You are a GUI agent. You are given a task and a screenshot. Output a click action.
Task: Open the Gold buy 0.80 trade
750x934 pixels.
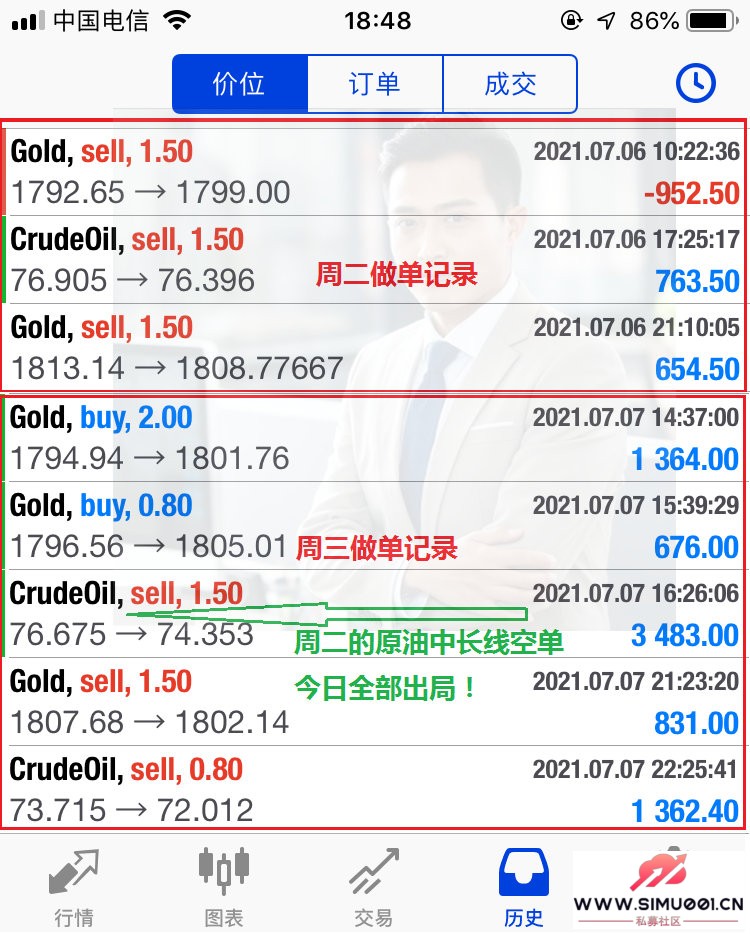375,526
